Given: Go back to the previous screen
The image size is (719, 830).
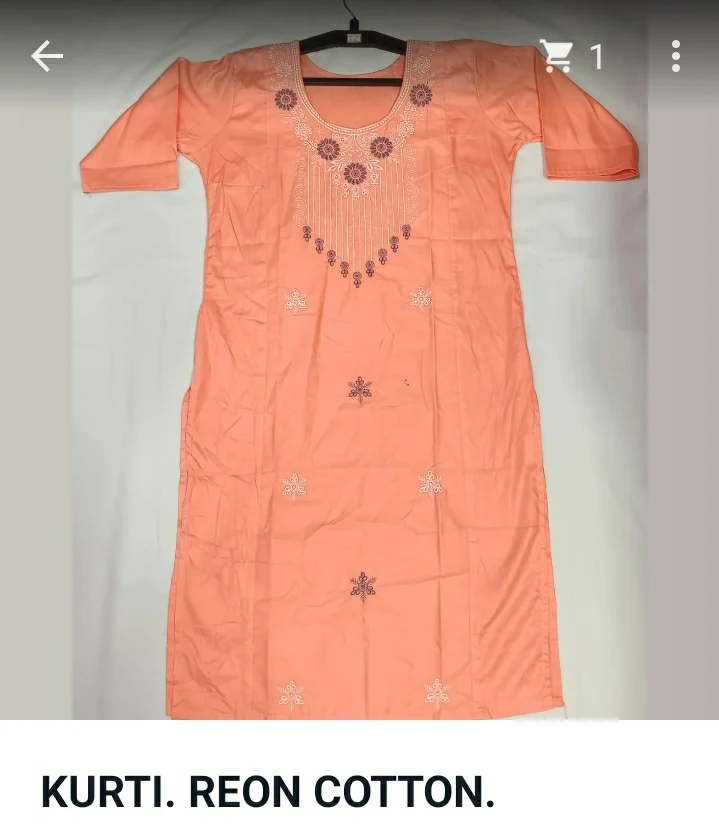Looking at the screenshot, I should [47, 57].
